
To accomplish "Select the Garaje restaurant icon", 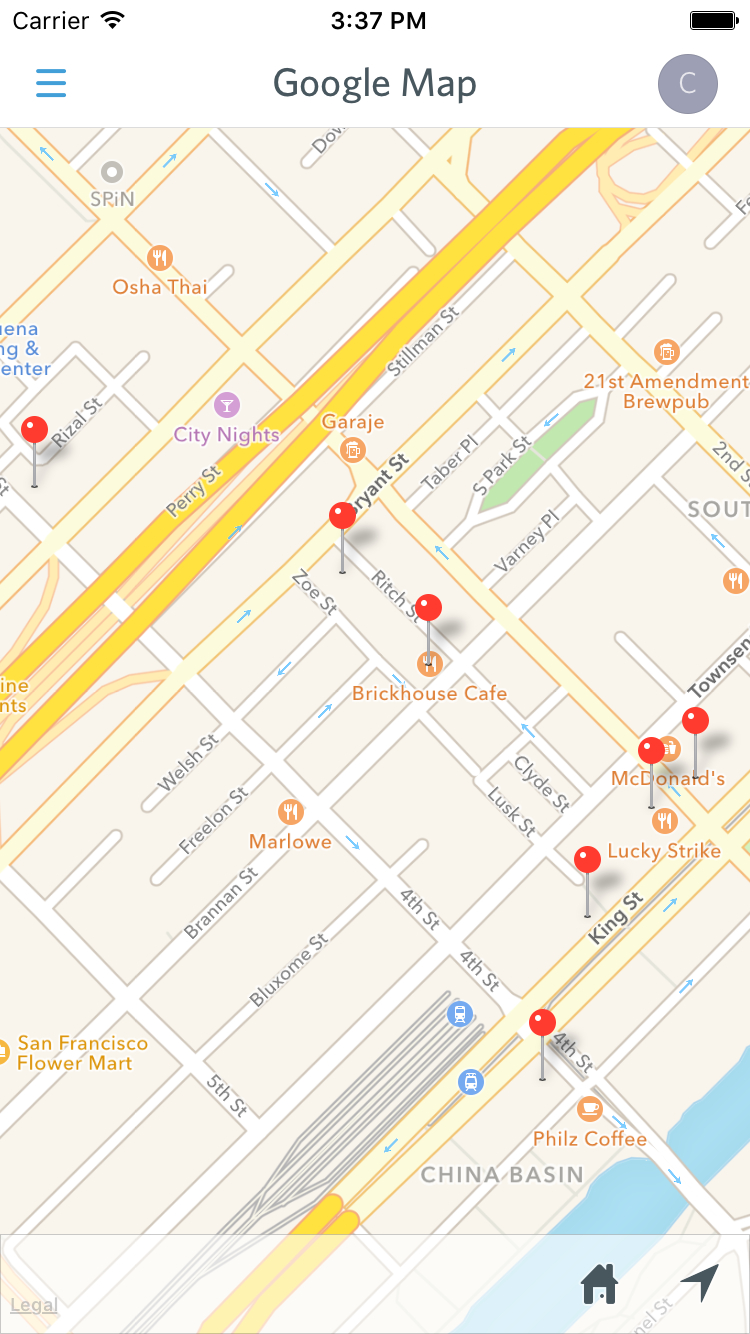I will [x=352, y=450].
